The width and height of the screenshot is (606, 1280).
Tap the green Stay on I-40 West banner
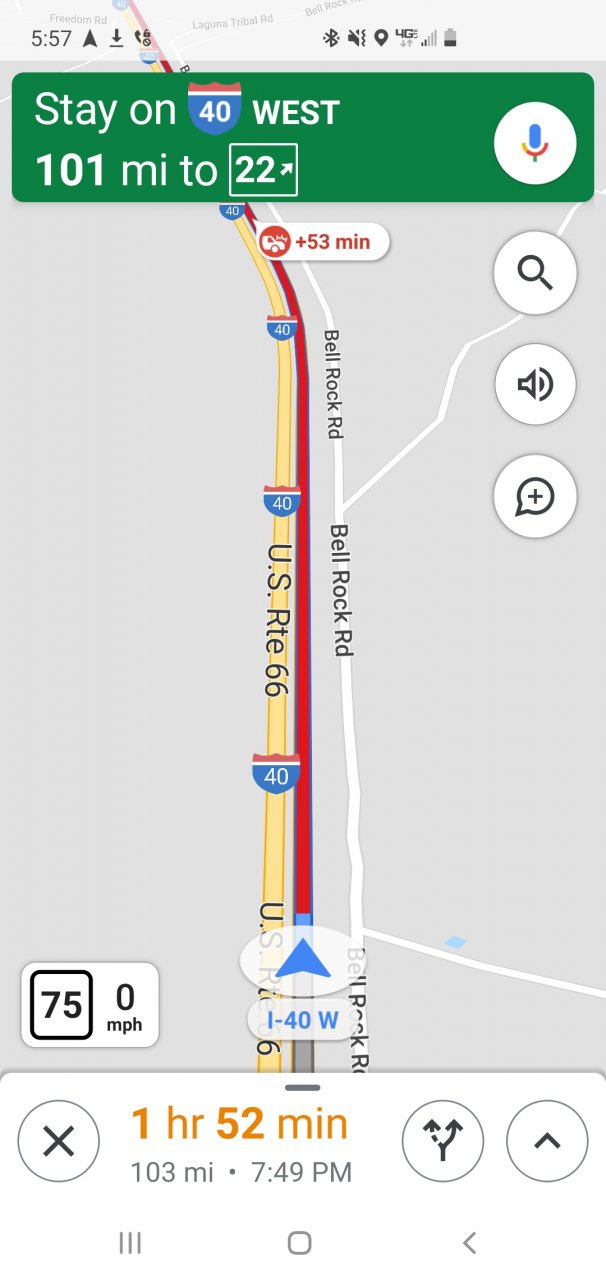tap(250, 138)
